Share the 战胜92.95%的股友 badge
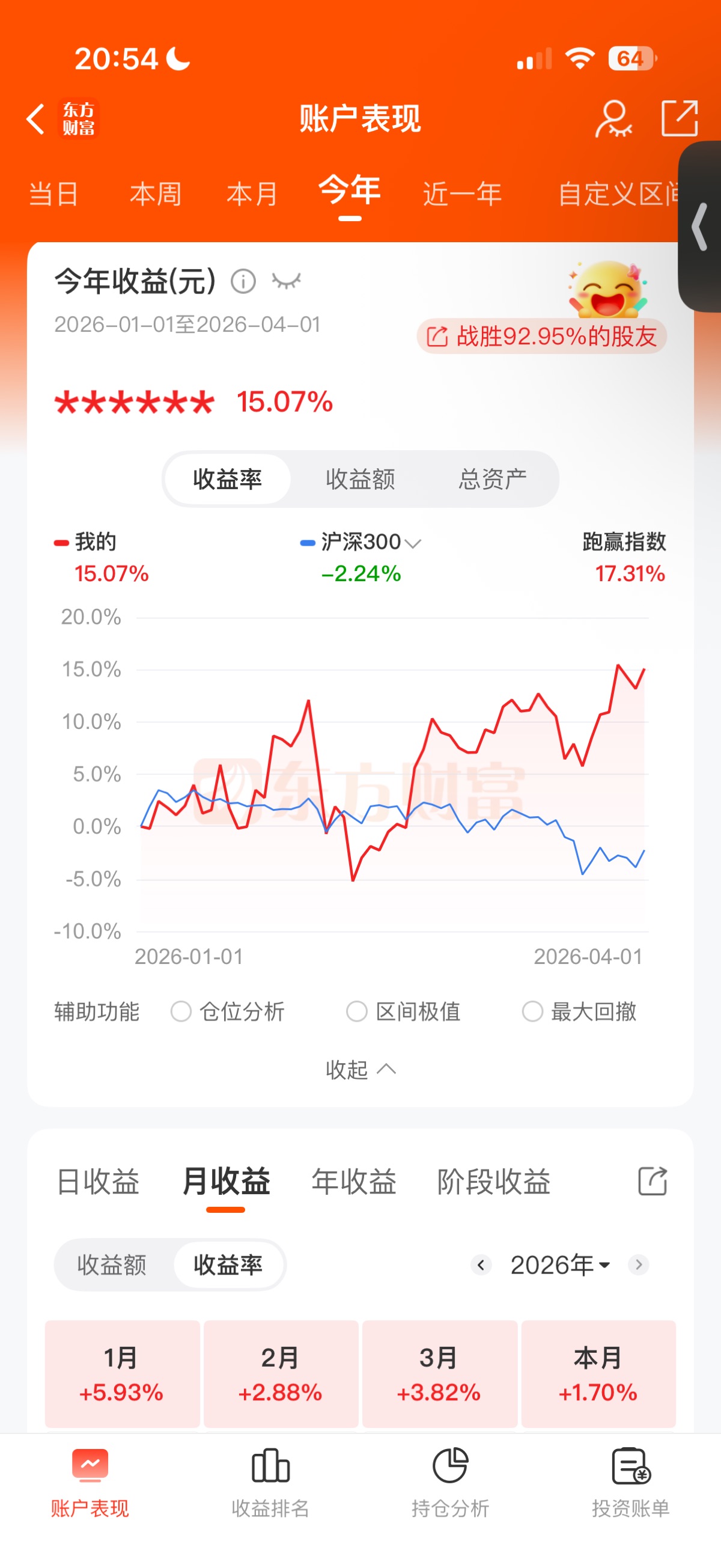Image resolution: width=721 pixels, height=1568 pixels. tap(541, 336)
